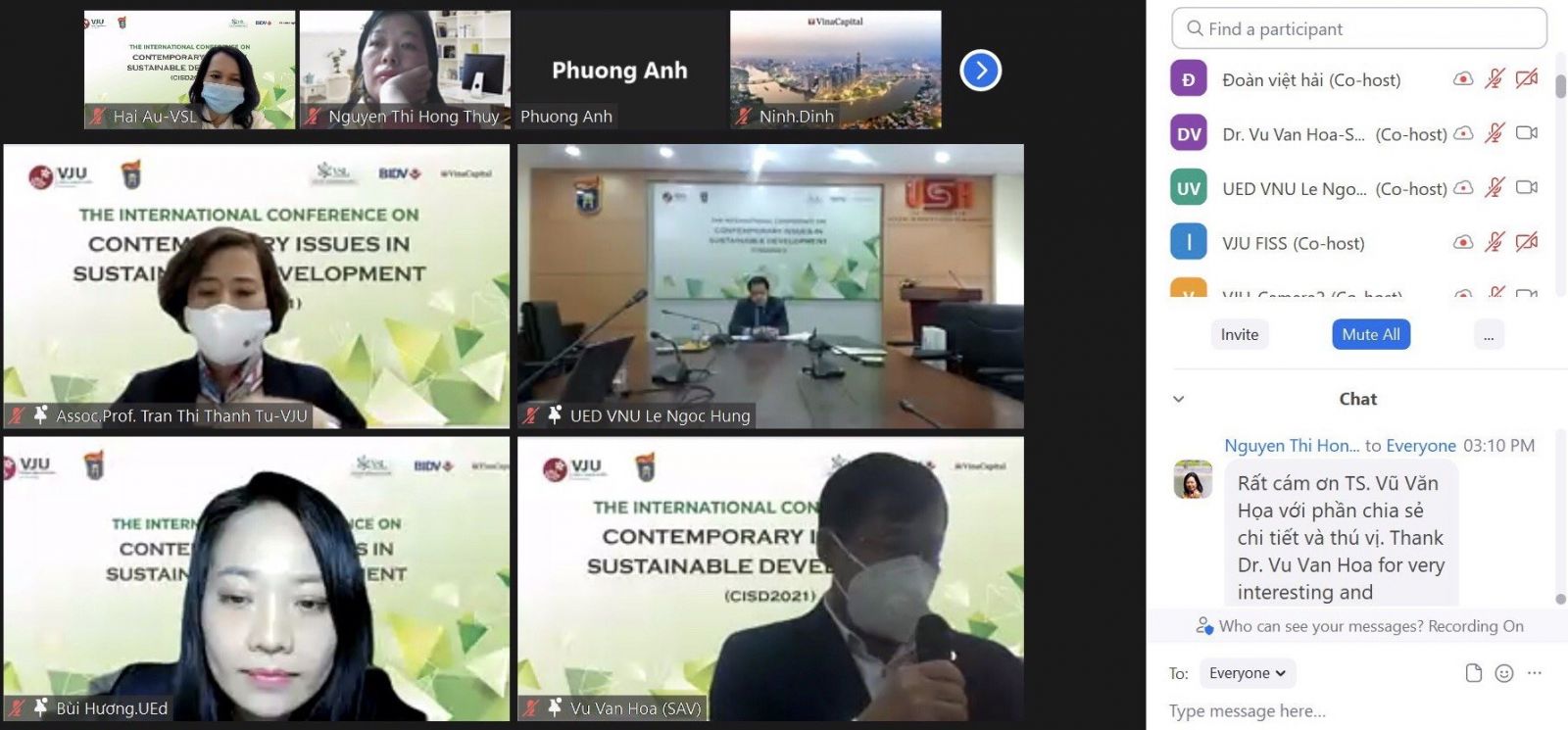Open more participant options menu

[x=1488, y=335]
